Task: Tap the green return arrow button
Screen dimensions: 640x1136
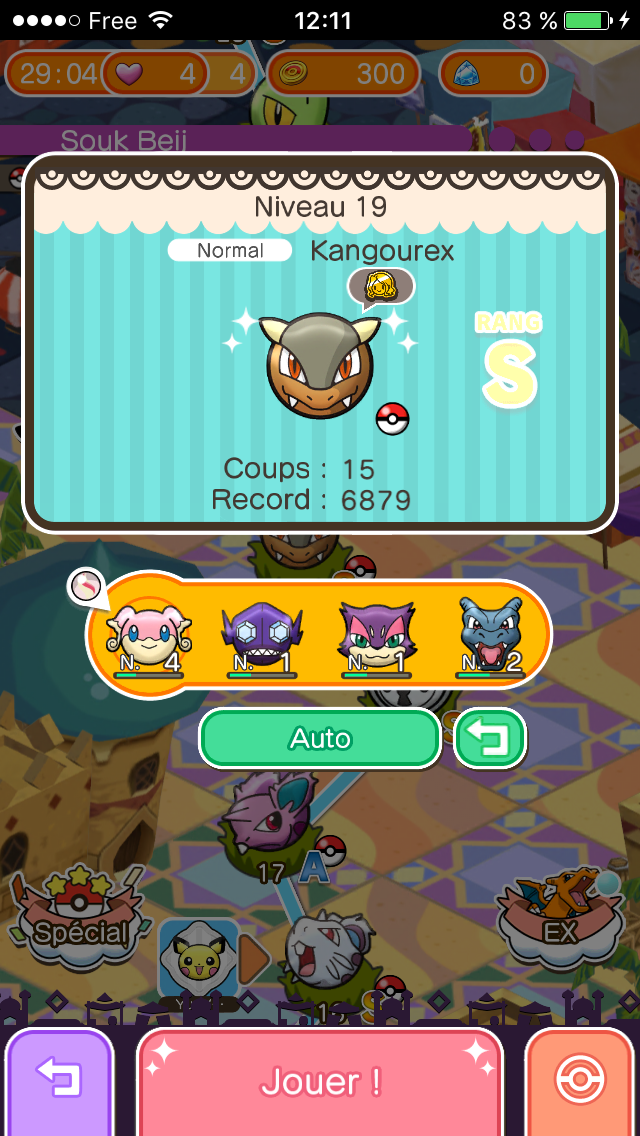Action: (x=490, y=738)
